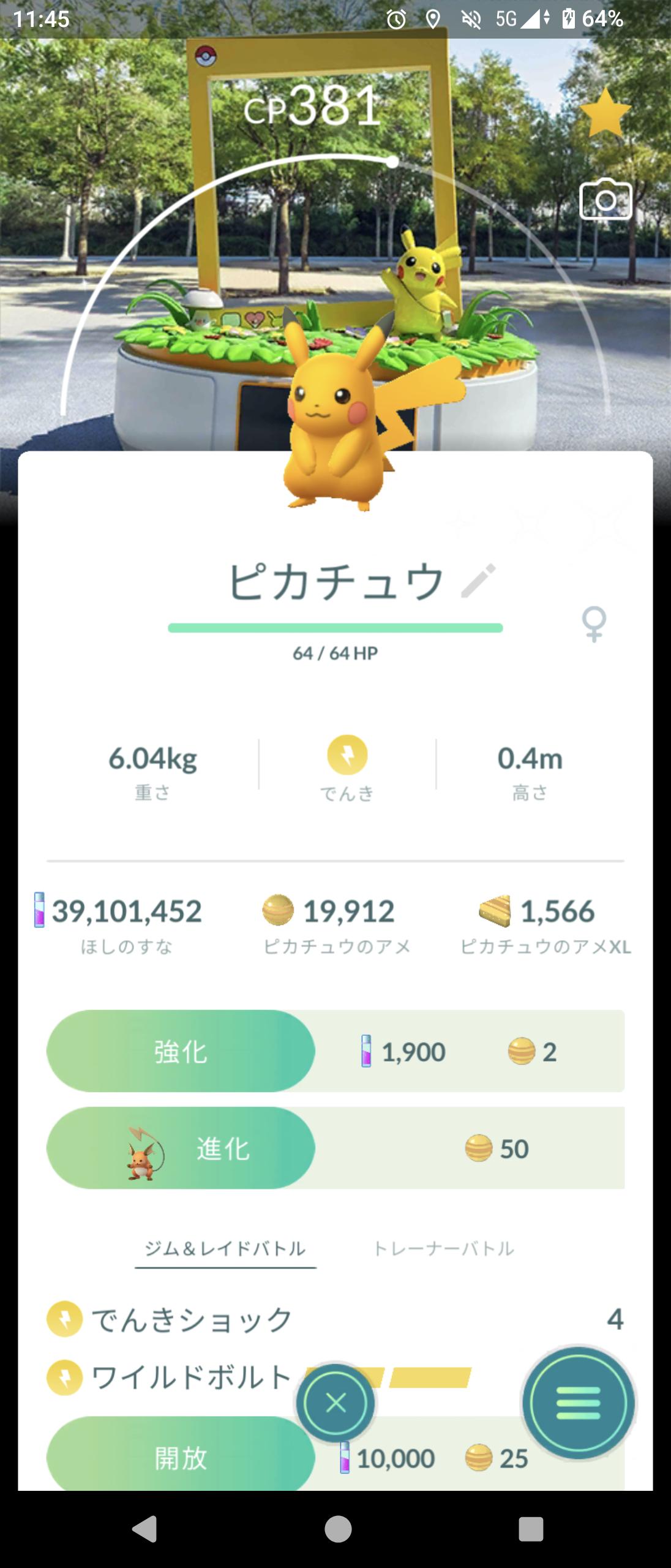671x1568 pixels.
Task: Edit the ピカチュウ nickname with the pencil
Action: [478, 581]
